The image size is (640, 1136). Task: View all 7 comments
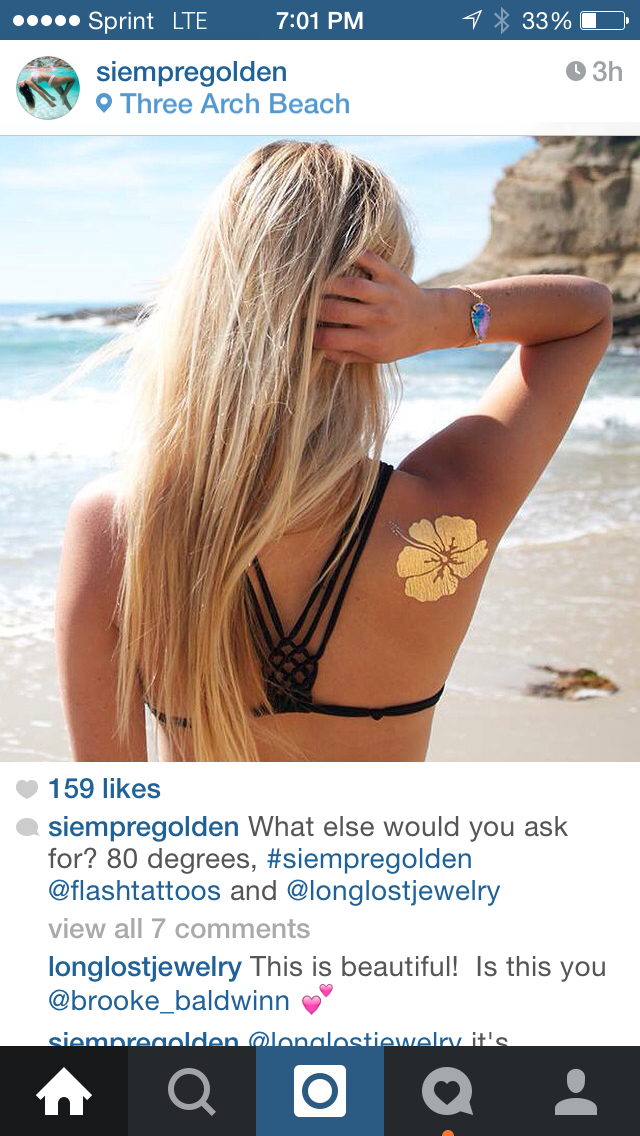[x=179, y=929]
